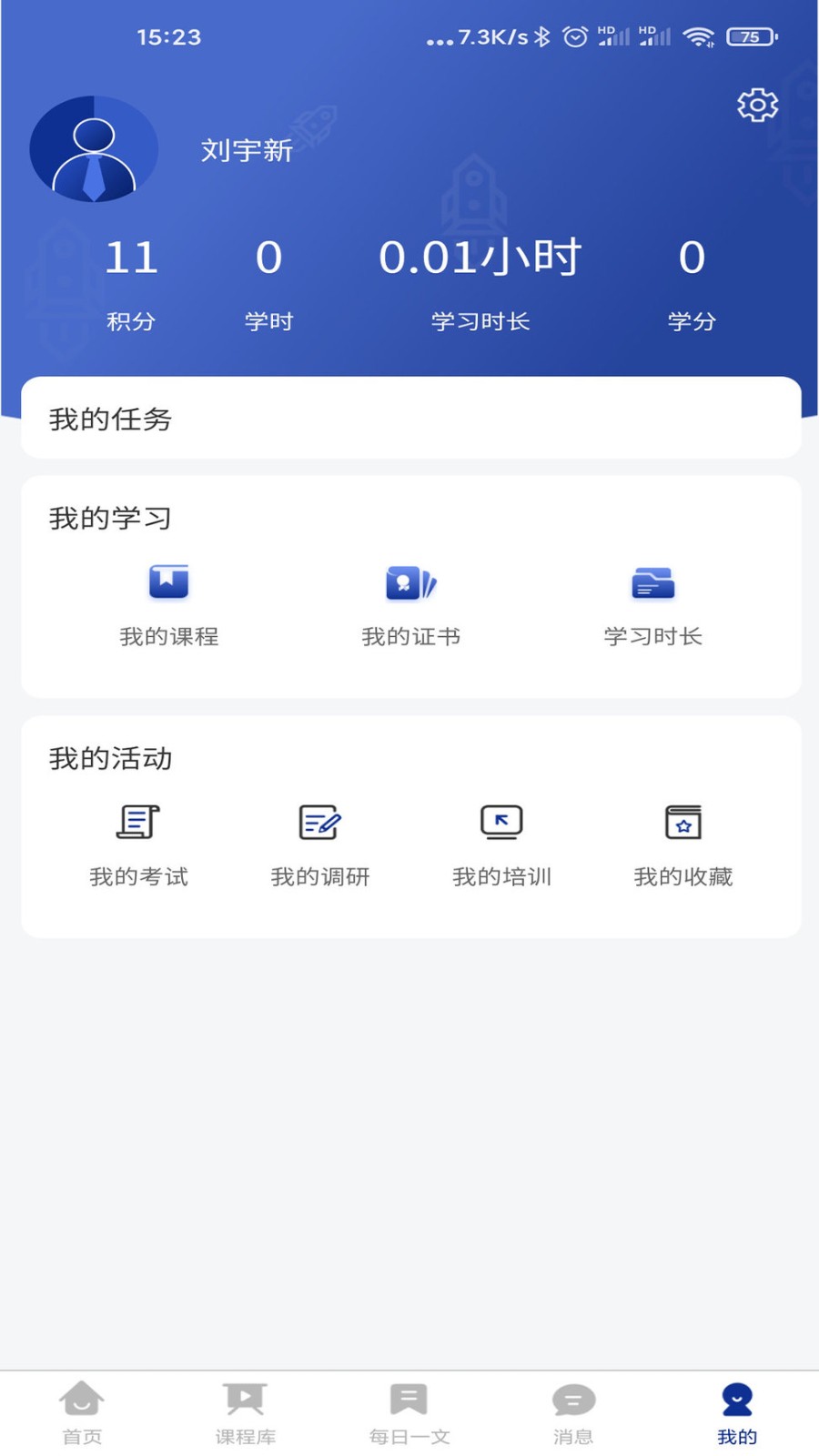819x1456 pixels.
Task: Open 我的调研 (My Surveys) icon
Action: (319, 823)
